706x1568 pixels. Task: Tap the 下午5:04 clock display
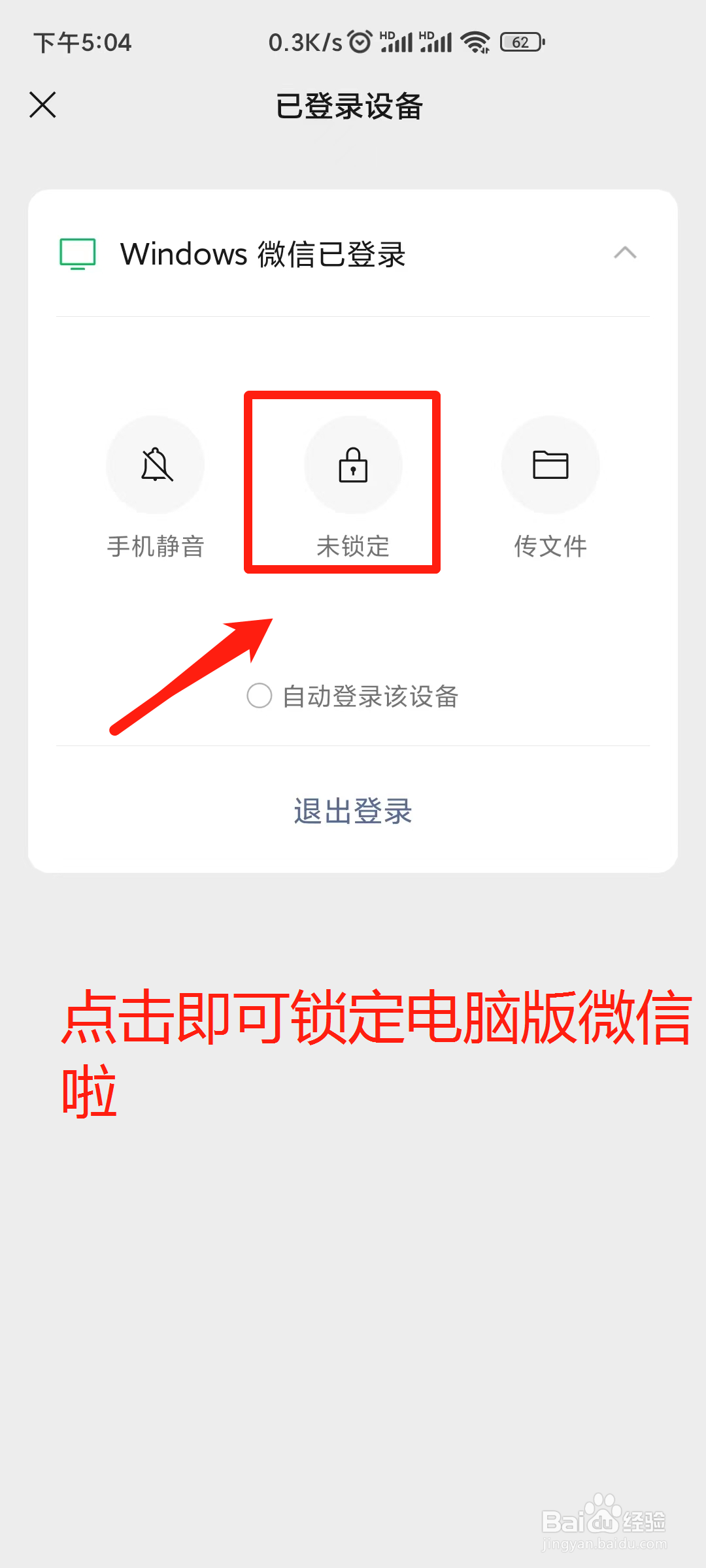(x=83, y=41)
